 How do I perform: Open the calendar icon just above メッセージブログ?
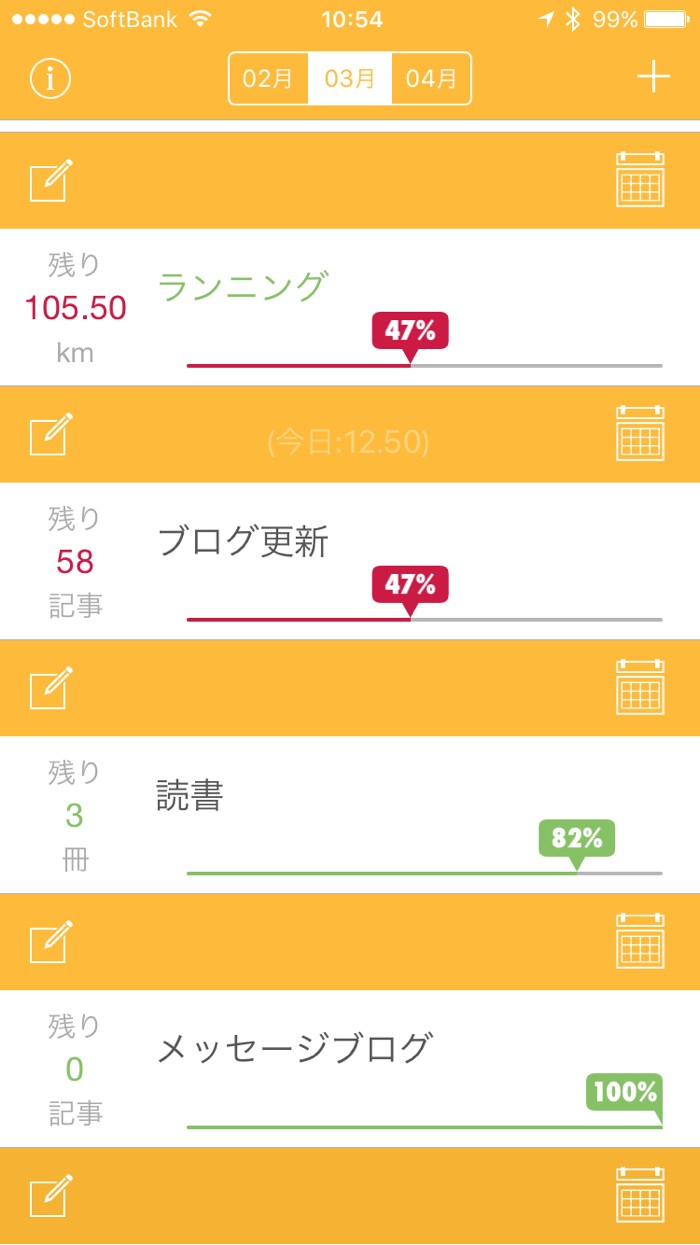640,941
